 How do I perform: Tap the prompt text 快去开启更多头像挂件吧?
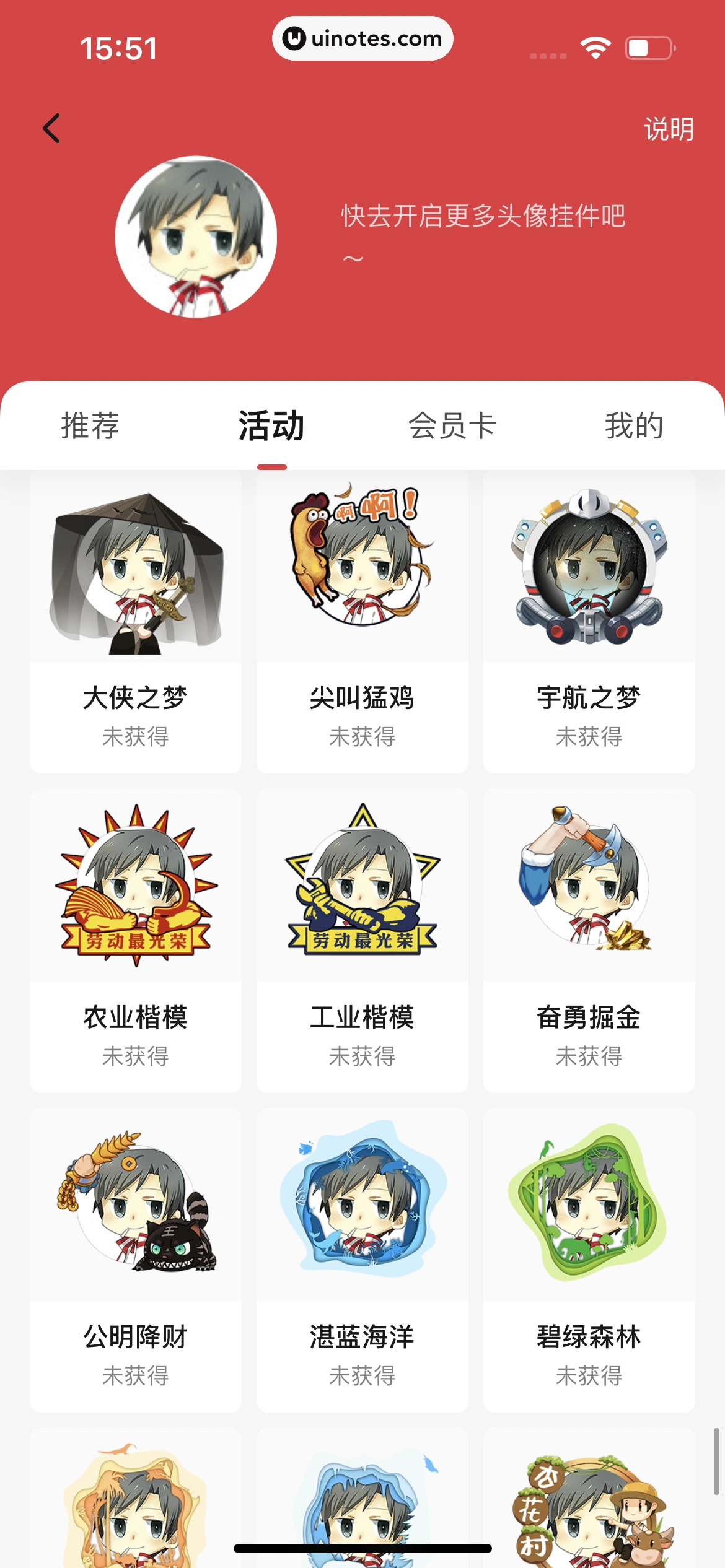483,216
